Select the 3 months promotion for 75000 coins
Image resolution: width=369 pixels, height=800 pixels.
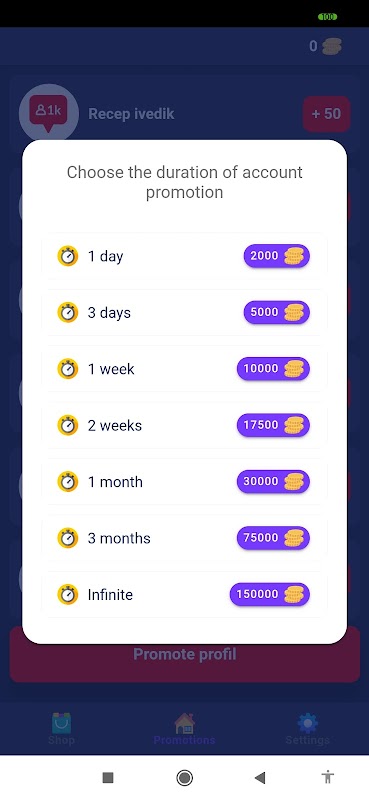[x=184, y=538]
